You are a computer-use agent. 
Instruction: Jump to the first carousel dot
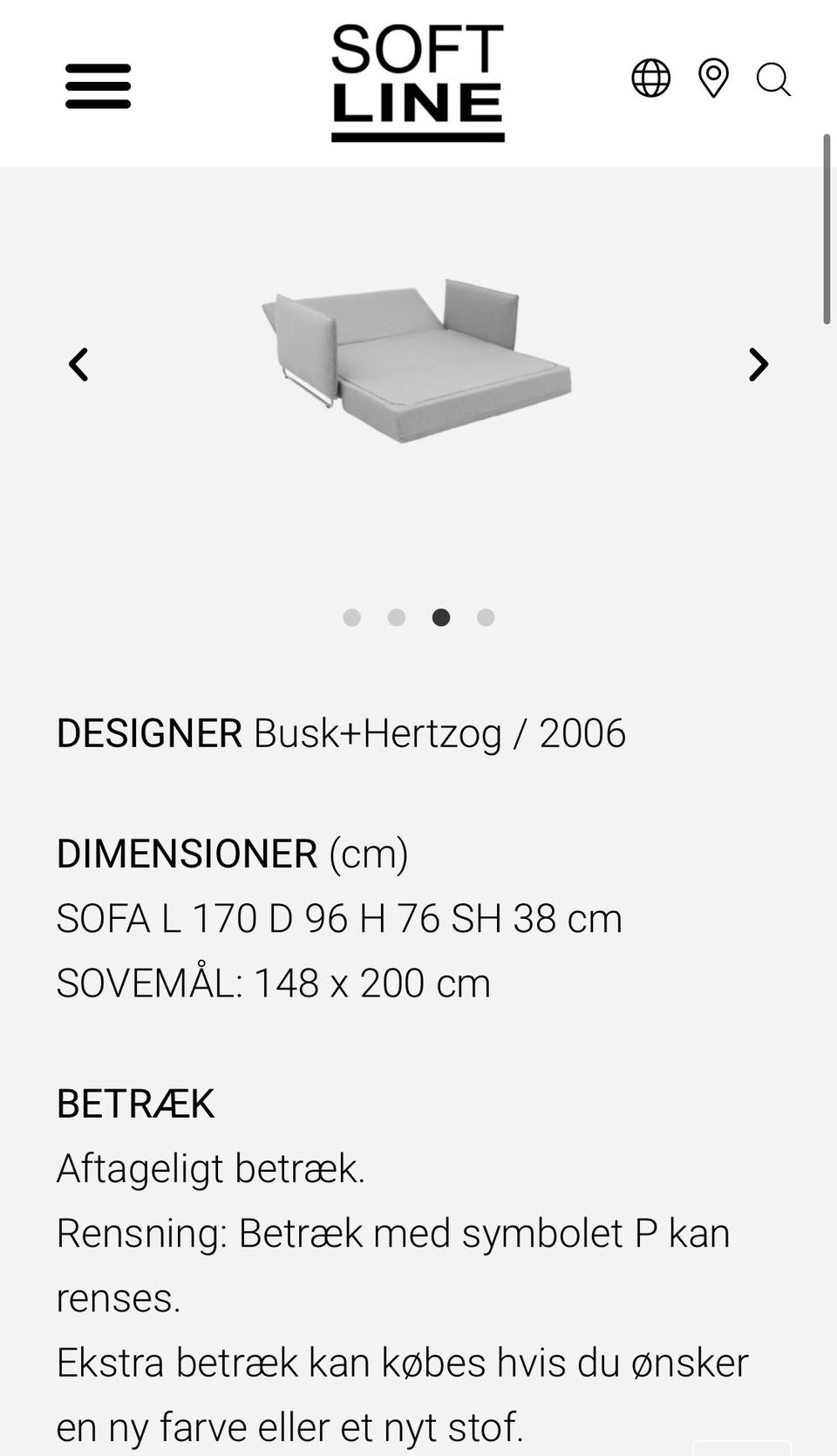pyautogui.click(x=352, y=617)
